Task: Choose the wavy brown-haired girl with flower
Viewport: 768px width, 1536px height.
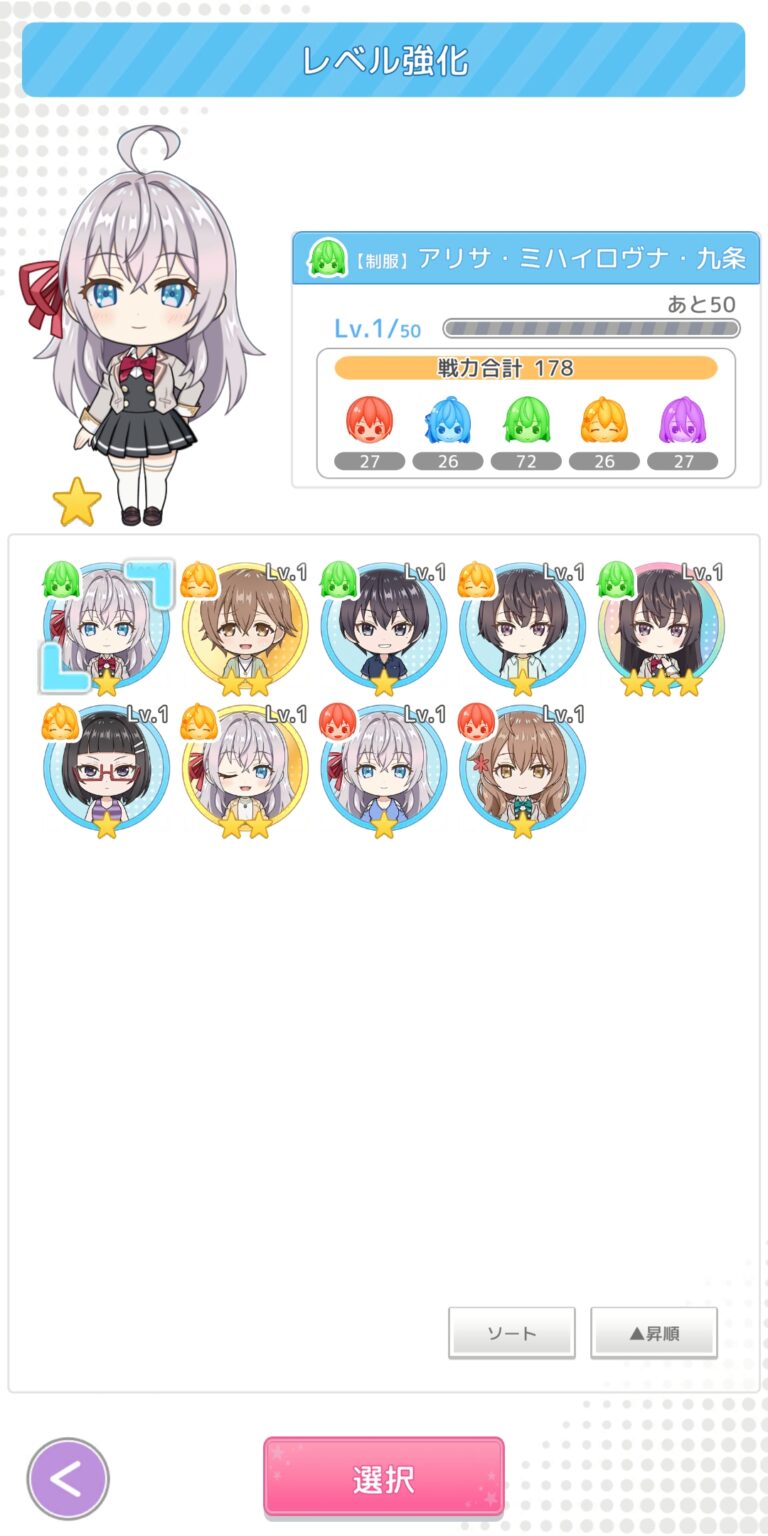Action: pyautogui.click(x=522, y=768)
